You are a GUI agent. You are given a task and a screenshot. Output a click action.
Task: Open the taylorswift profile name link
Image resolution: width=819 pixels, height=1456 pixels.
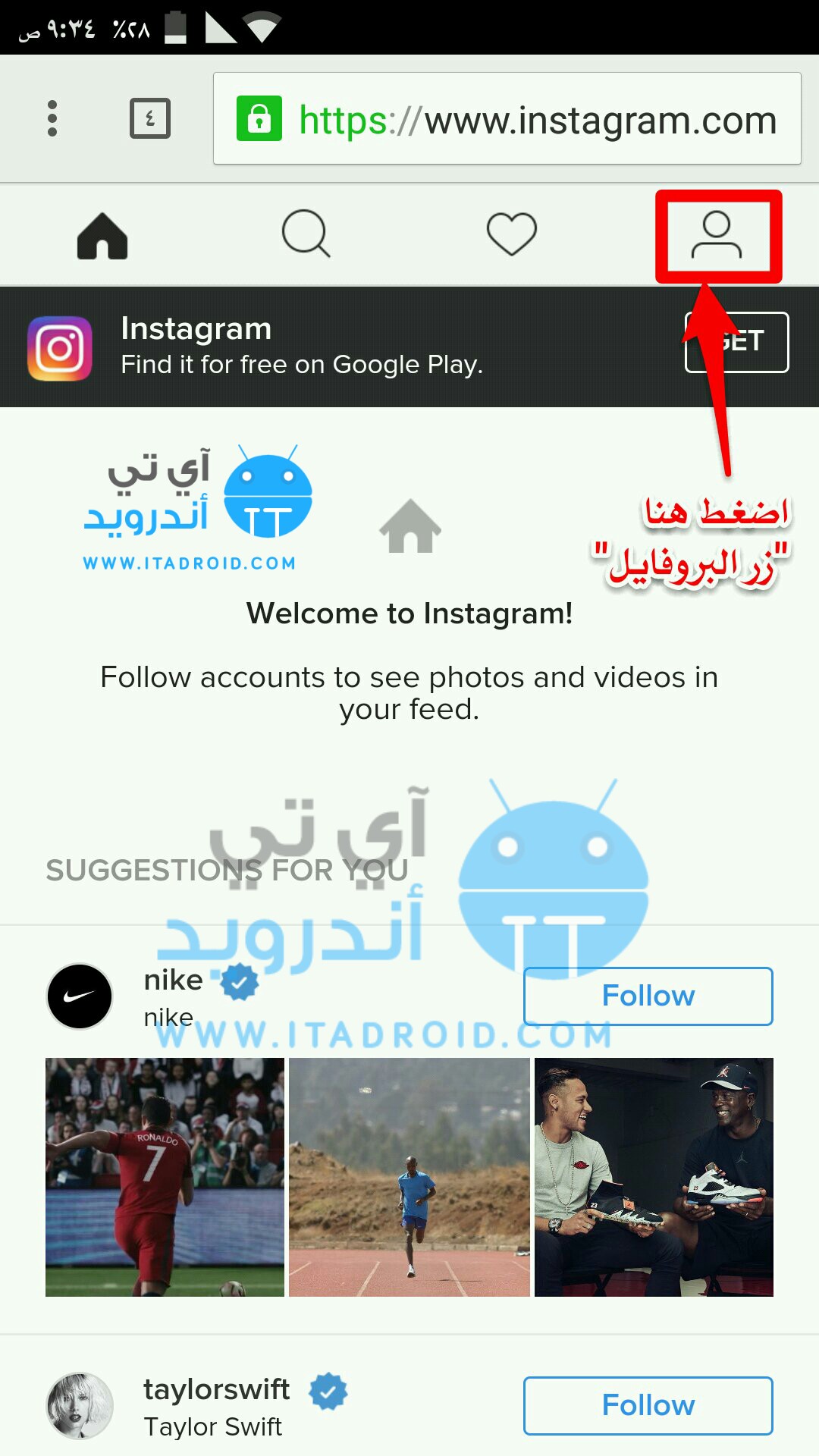coord(217,1389)
